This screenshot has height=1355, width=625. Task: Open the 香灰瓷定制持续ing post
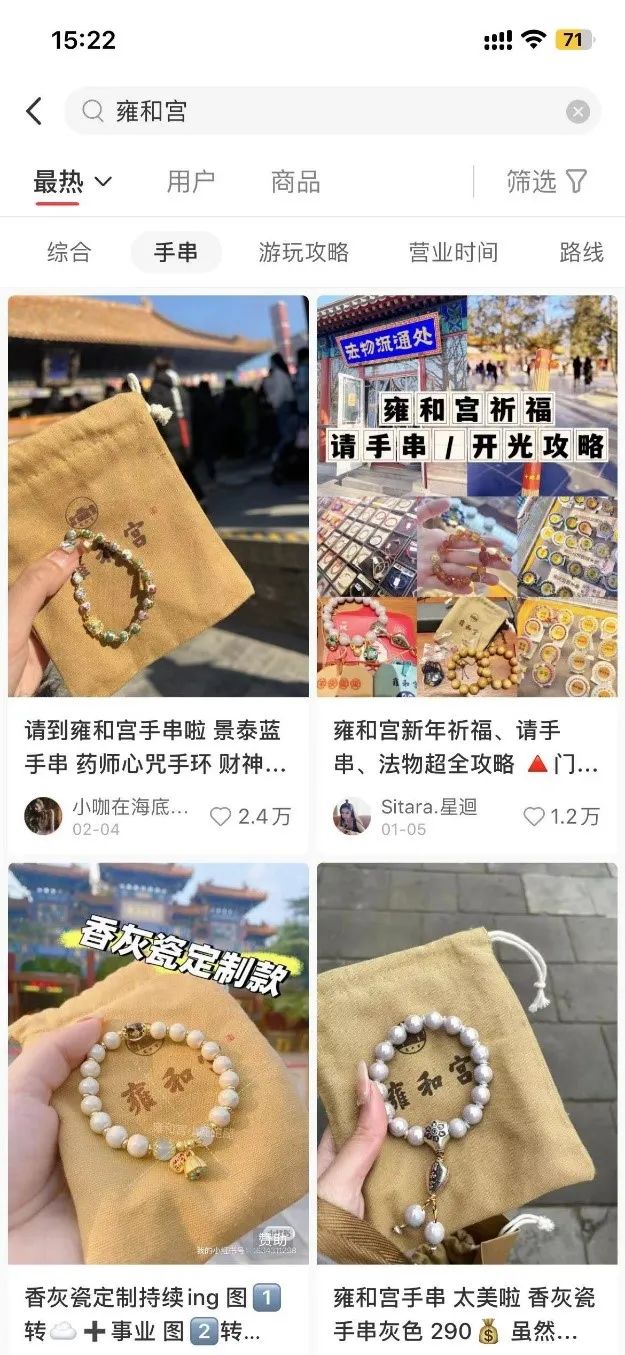pos(158,1065)
